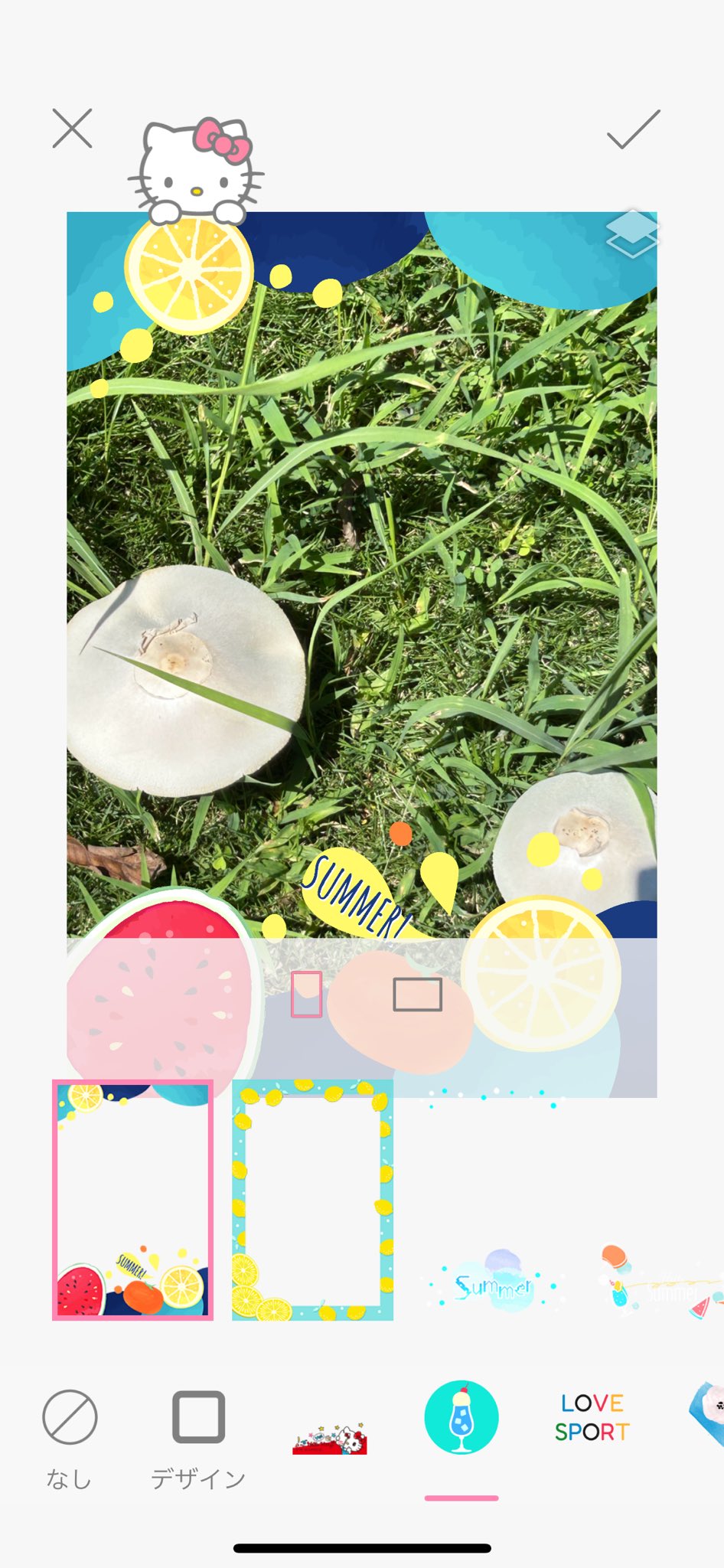This screenshot has width=724, height=1568.
Task: Open the Hello Kitty frame category
Action: pyautogui.click(x=330, y=1438)
